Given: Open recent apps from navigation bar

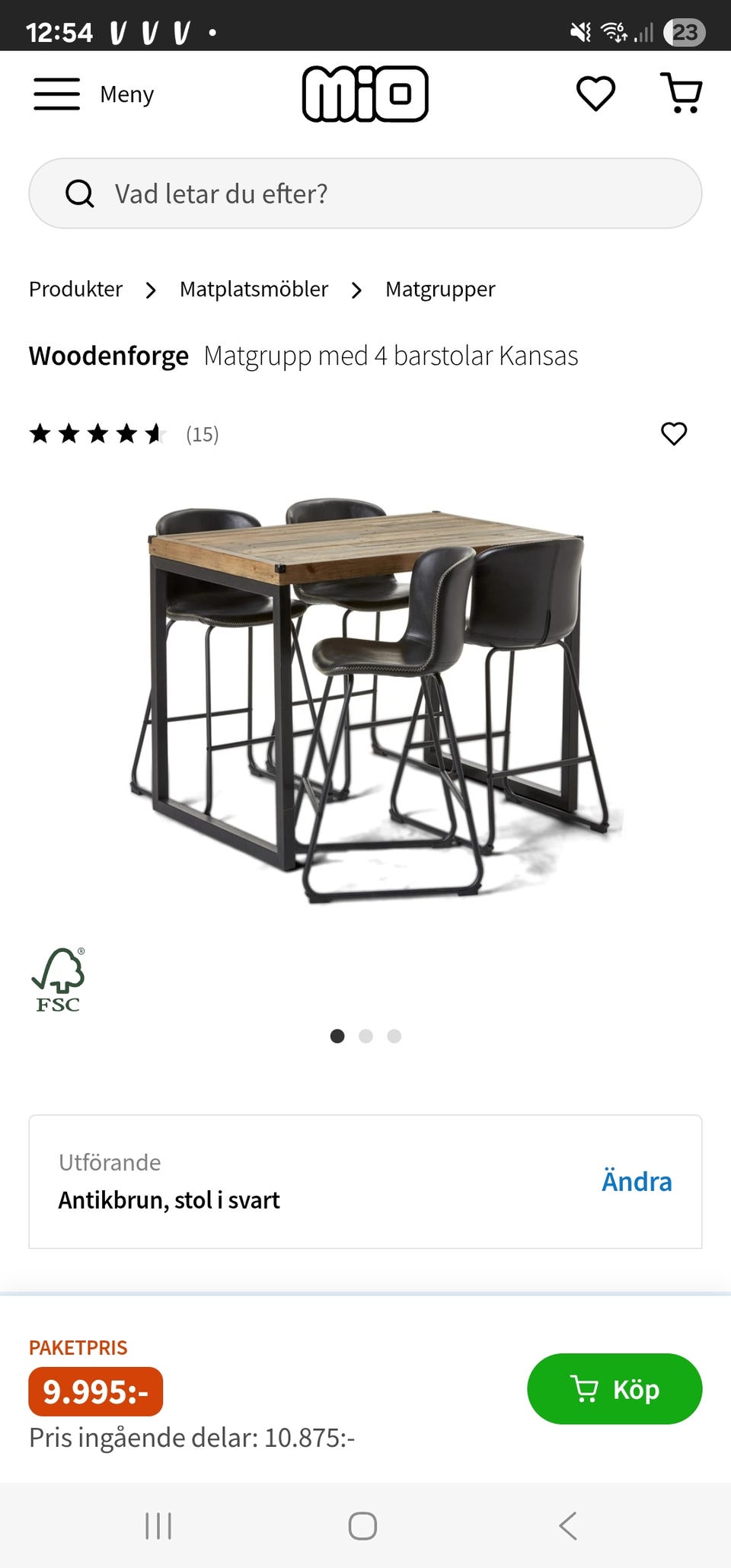Looking at the screenshot, I should [158, 1526].
